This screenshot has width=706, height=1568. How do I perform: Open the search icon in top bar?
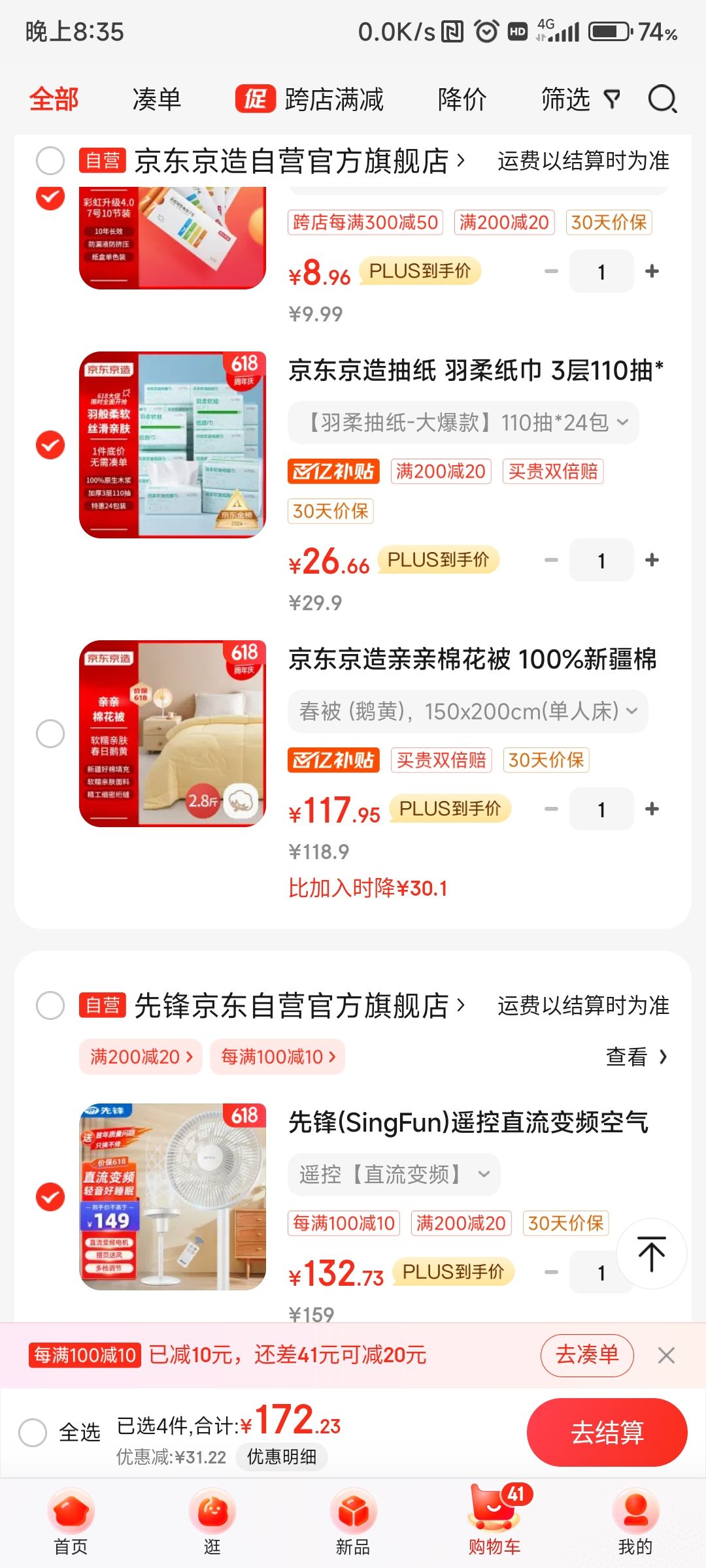(x=662, y=100)
